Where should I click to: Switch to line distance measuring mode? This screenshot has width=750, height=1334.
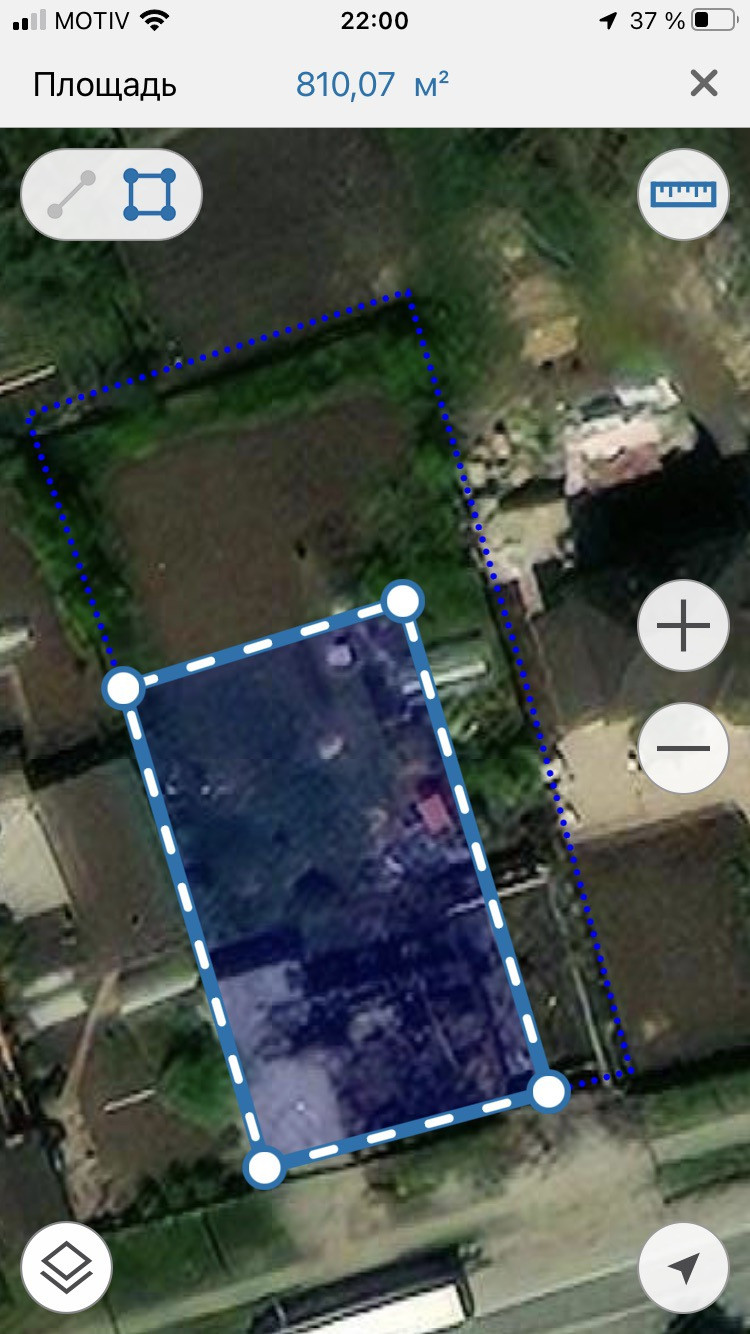point(72,194)
